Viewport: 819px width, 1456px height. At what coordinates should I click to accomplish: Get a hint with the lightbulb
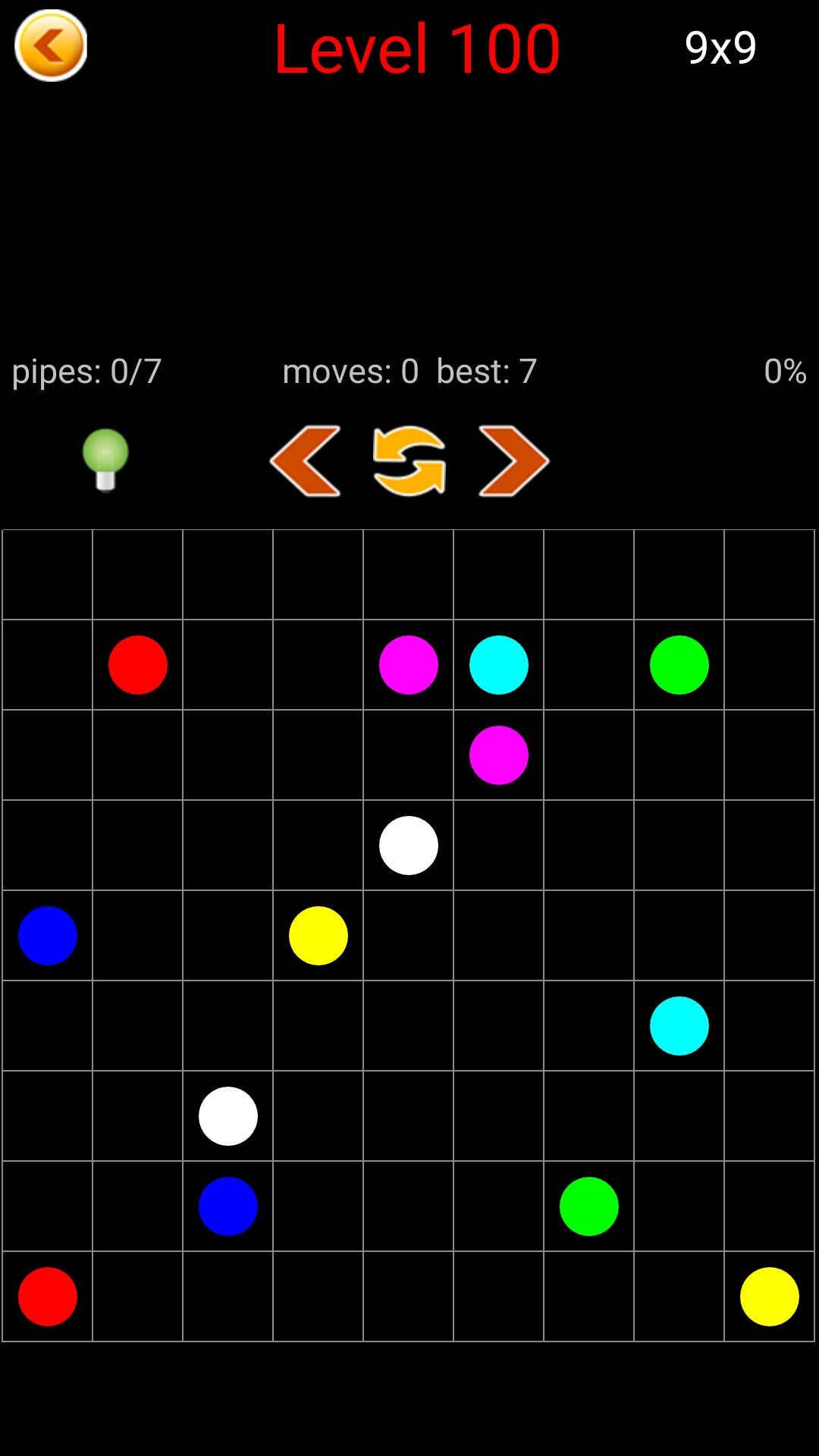coord(105,460)
